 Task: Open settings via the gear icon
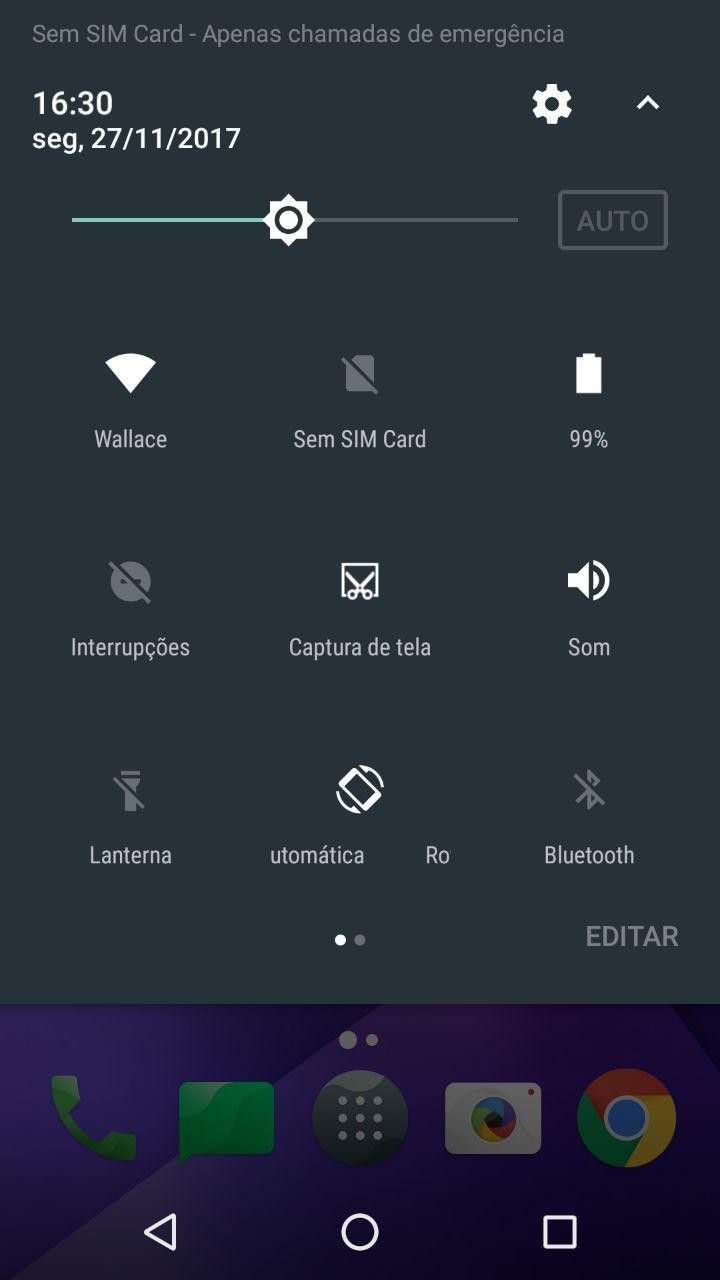551,104
